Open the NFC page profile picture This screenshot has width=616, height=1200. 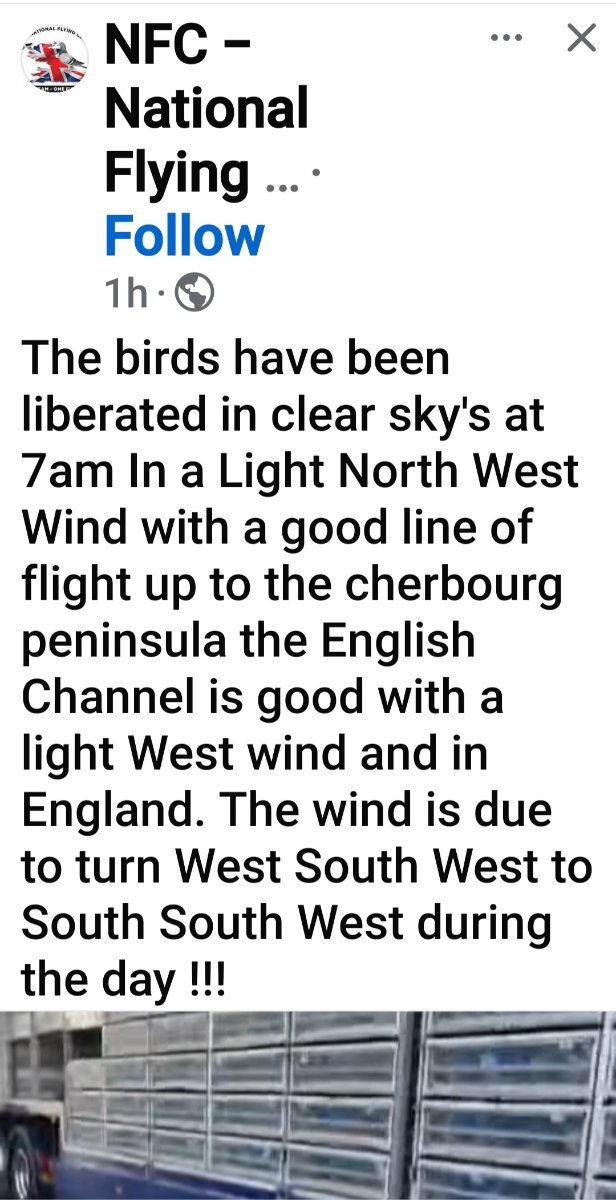point(55,62)
